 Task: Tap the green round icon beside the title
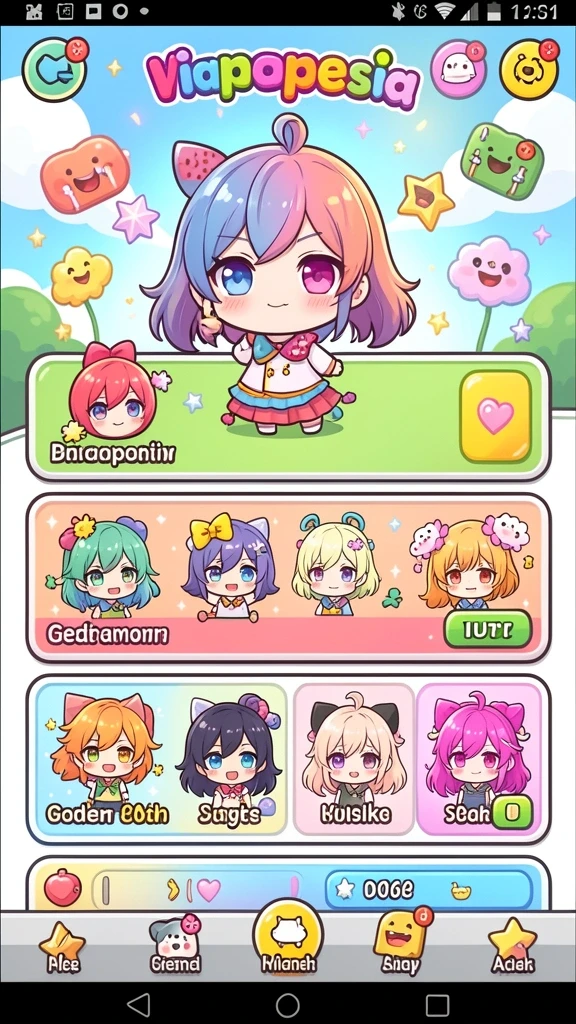pos(54,70)
